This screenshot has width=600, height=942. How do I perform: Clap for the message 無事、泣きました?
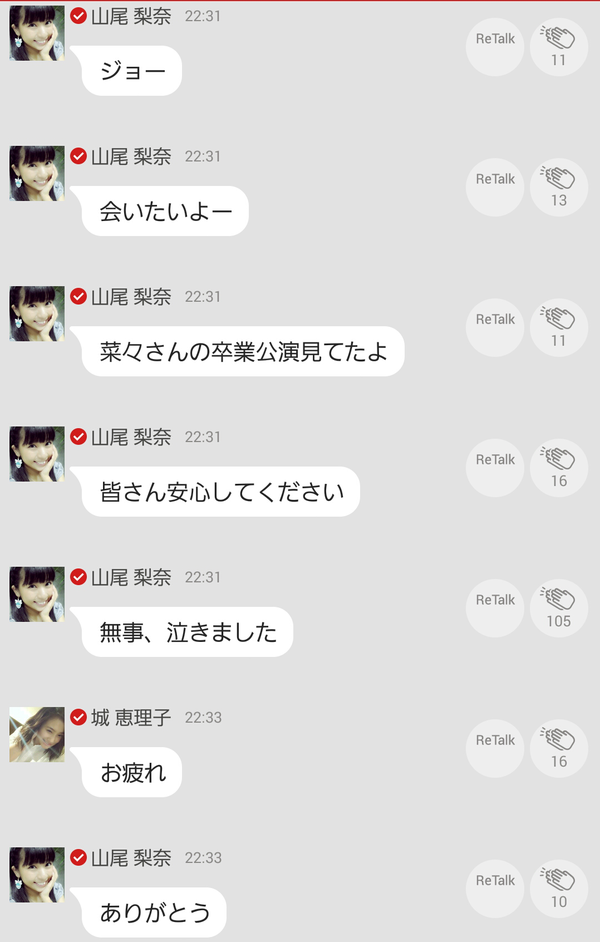[558, 607]
